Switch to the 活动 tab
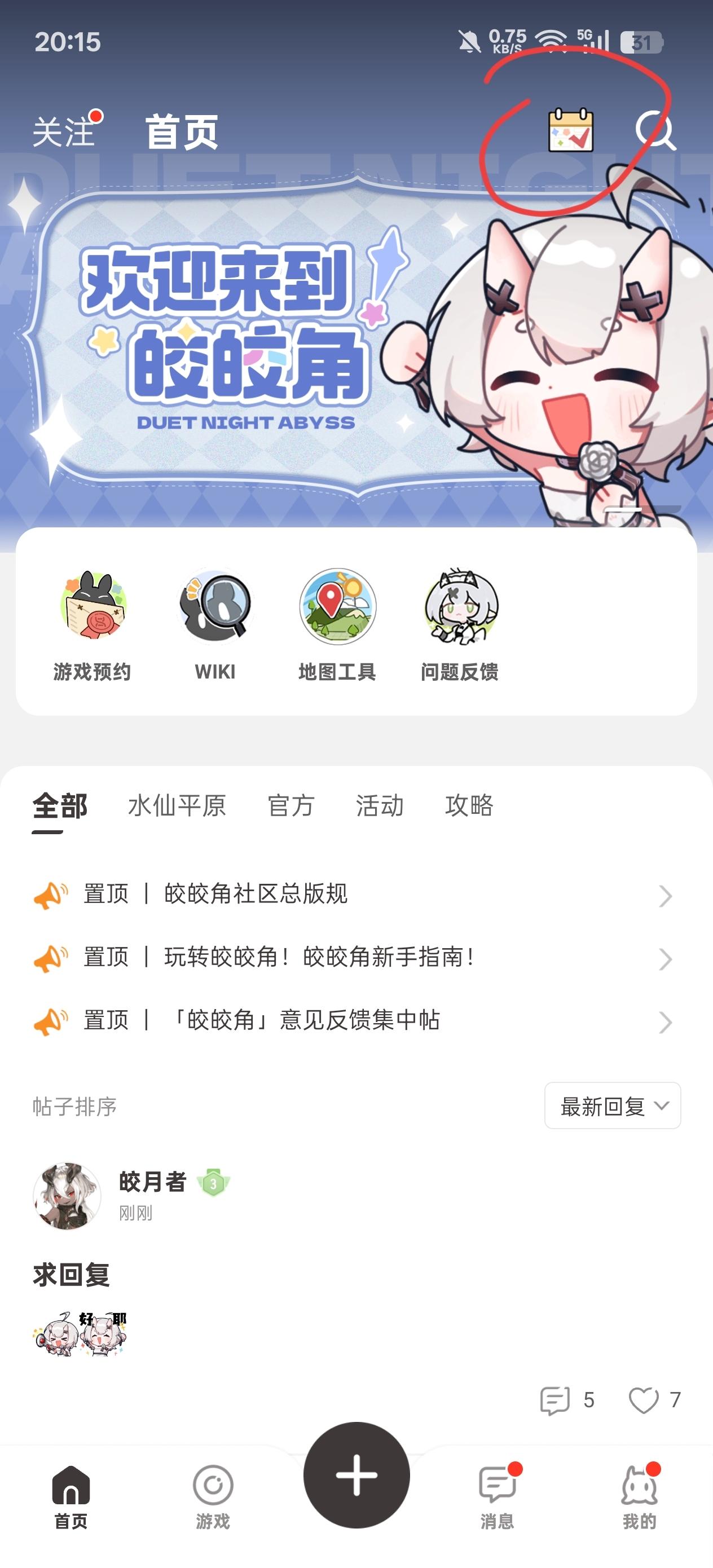The image size is (713, 1568). click(380, 805)
